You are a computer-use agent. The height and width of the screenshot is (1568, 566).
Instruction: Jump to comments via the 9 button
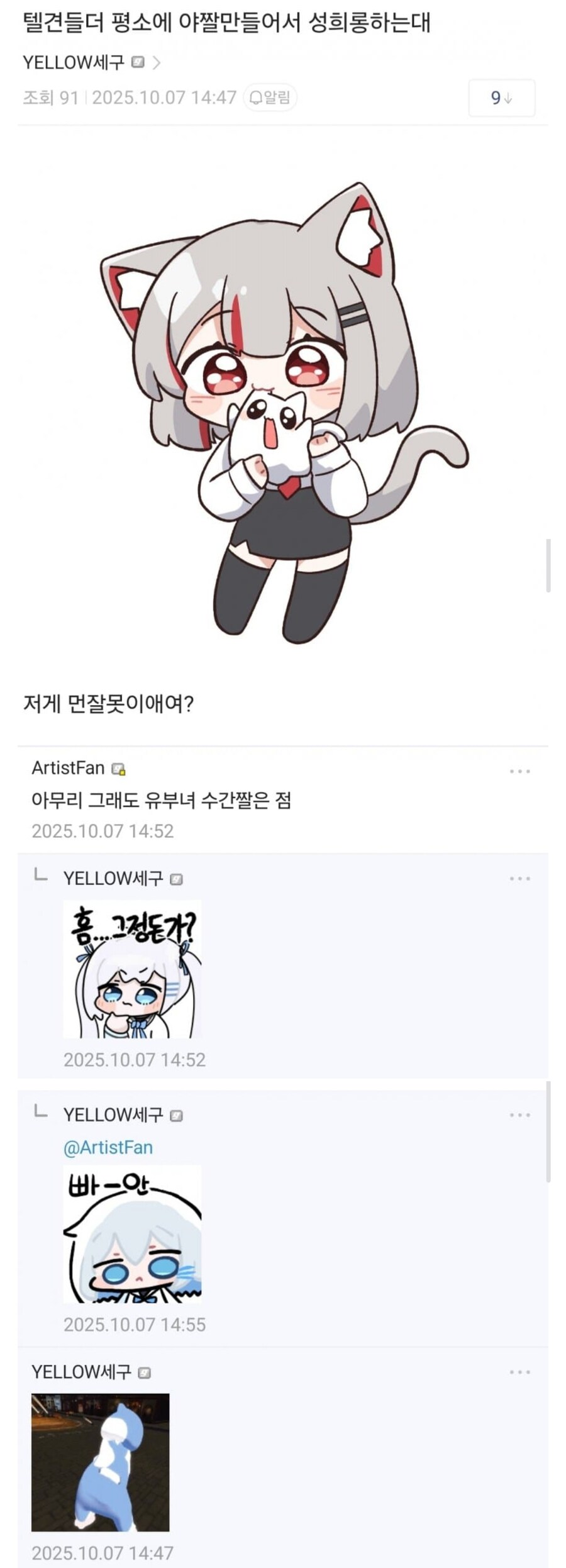(x=501, y=98)
